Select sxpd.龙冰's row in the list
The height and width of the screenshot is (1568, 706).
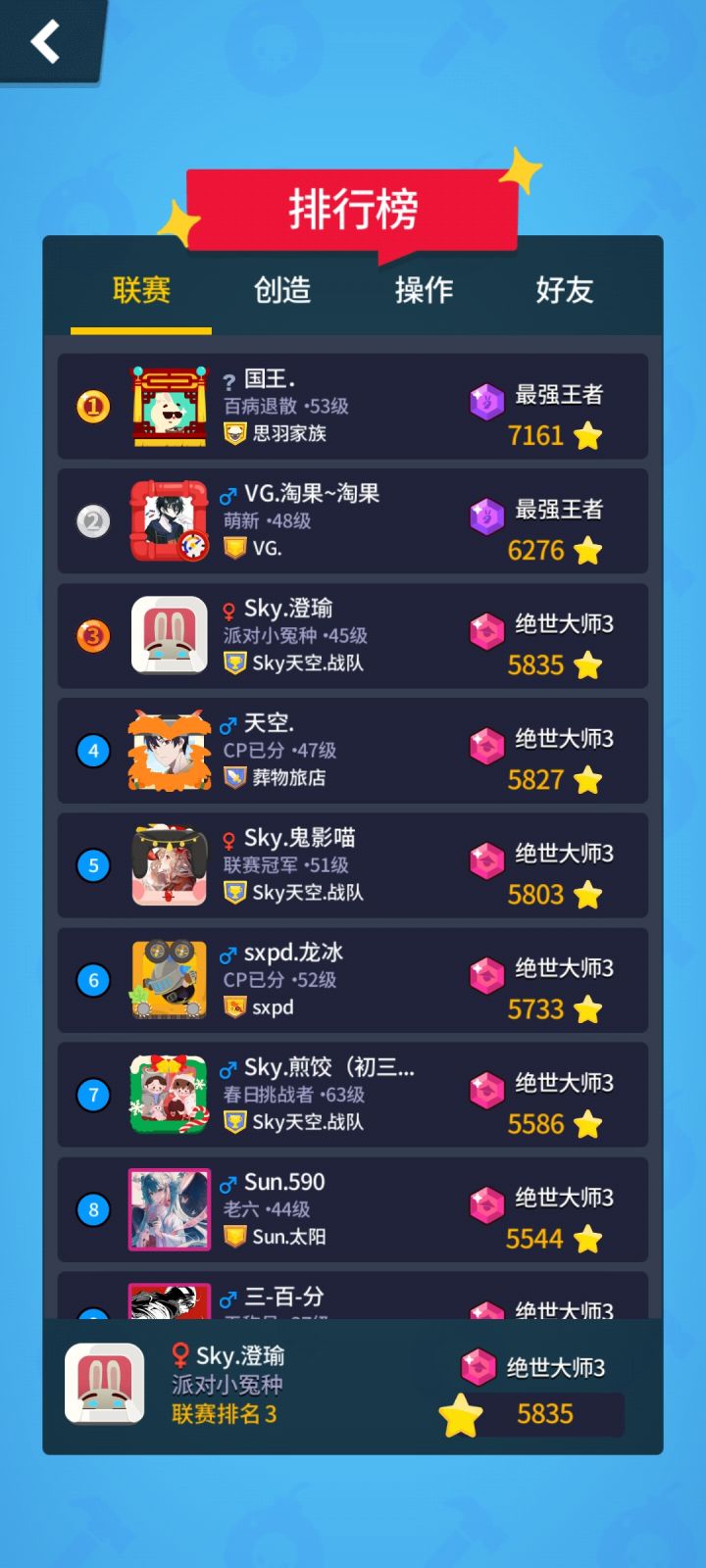coord(353,980)
